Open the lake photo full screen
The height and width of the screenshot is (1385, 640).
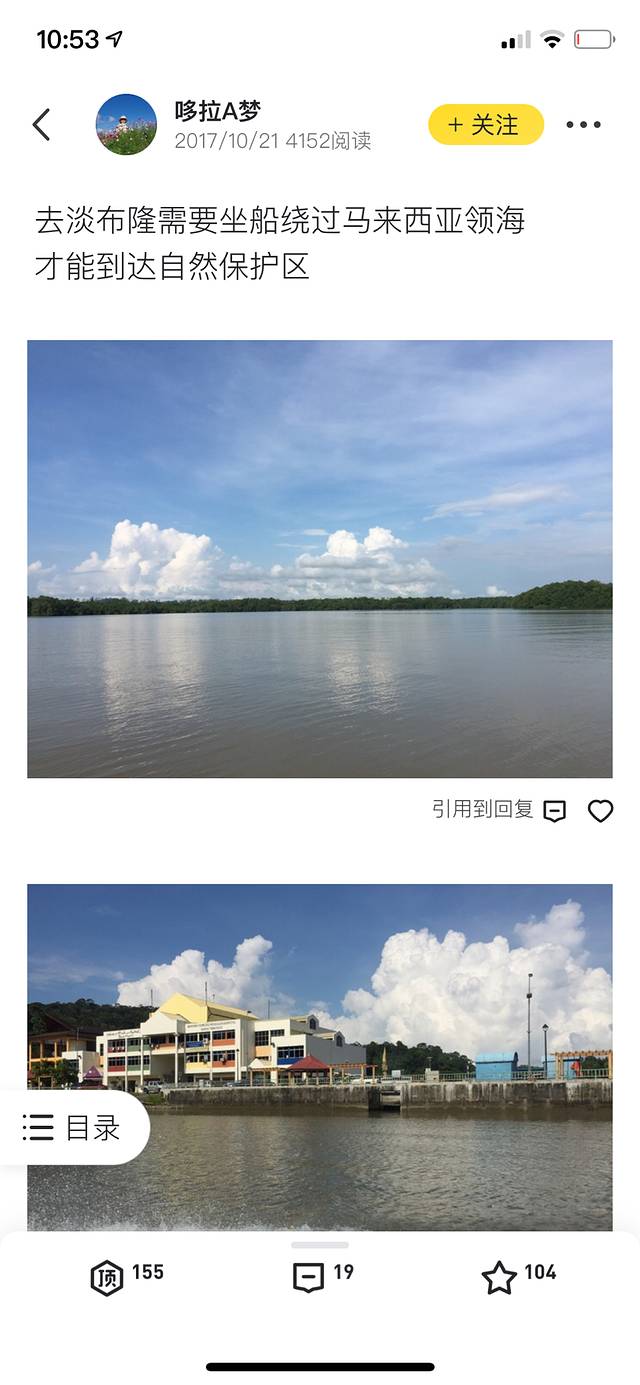[x=320, y=558]
